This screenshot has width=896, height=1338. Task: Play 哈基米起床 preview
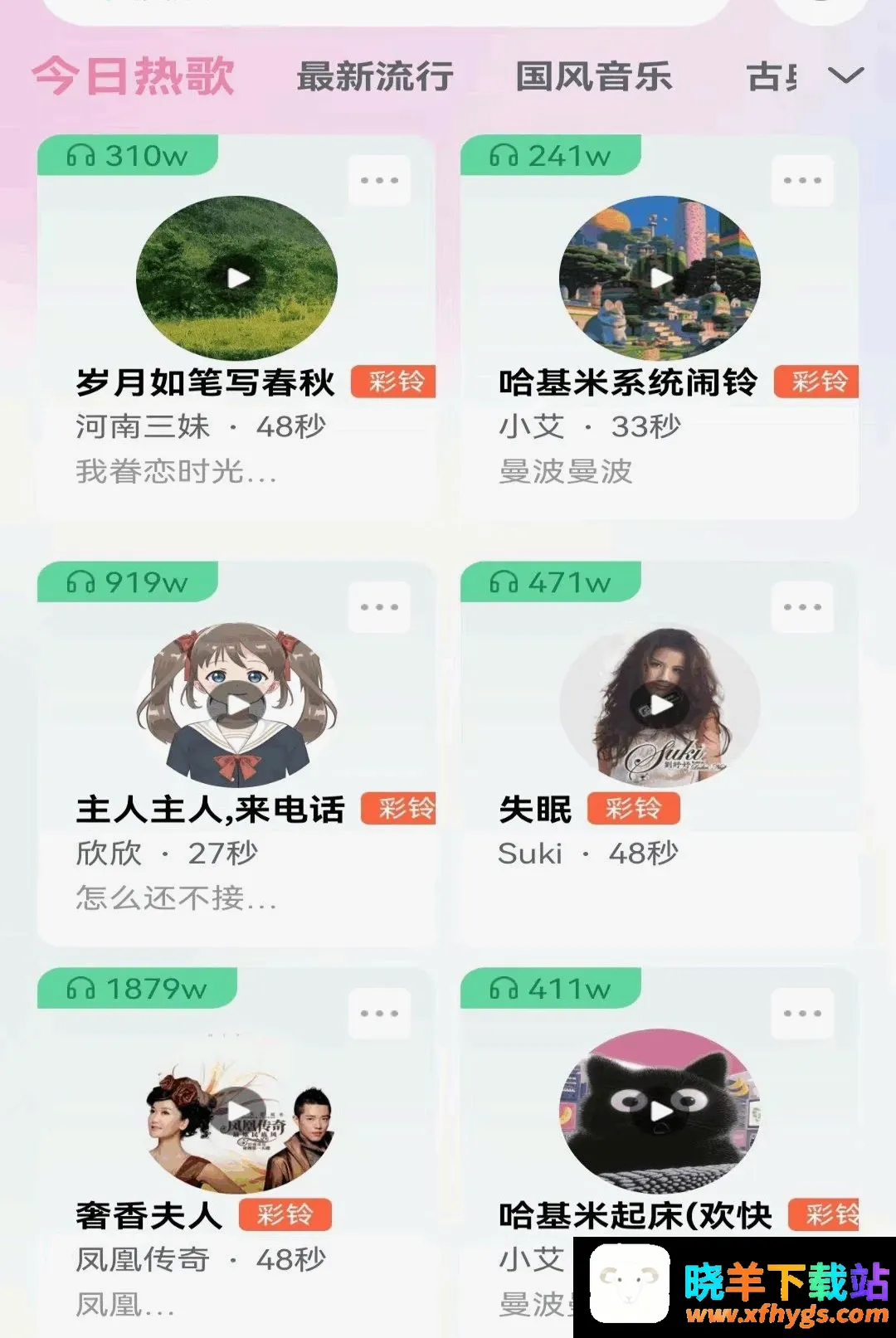[x=660, y=1112]
